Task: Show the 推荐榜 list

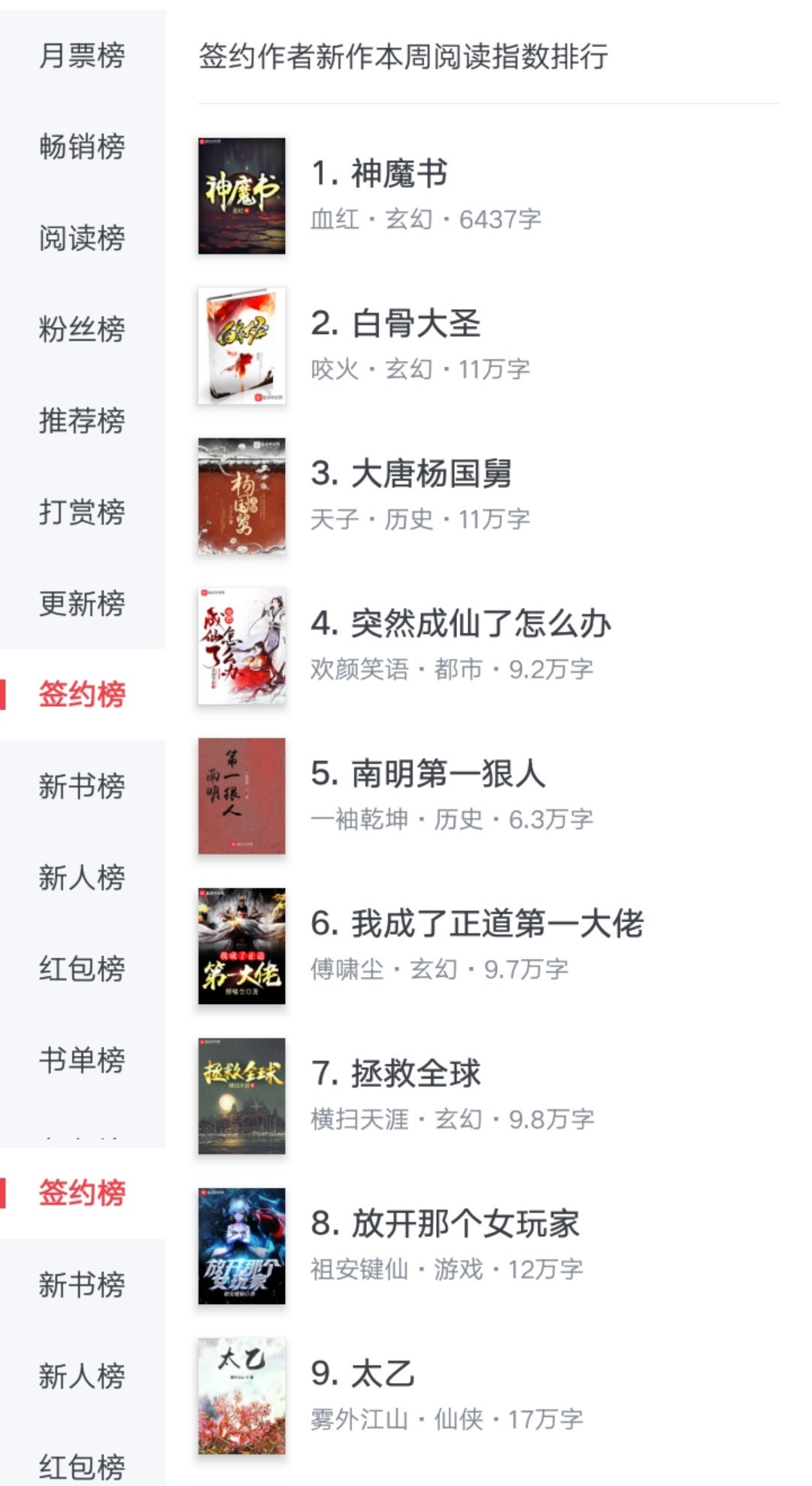Action: click(82, 420)
